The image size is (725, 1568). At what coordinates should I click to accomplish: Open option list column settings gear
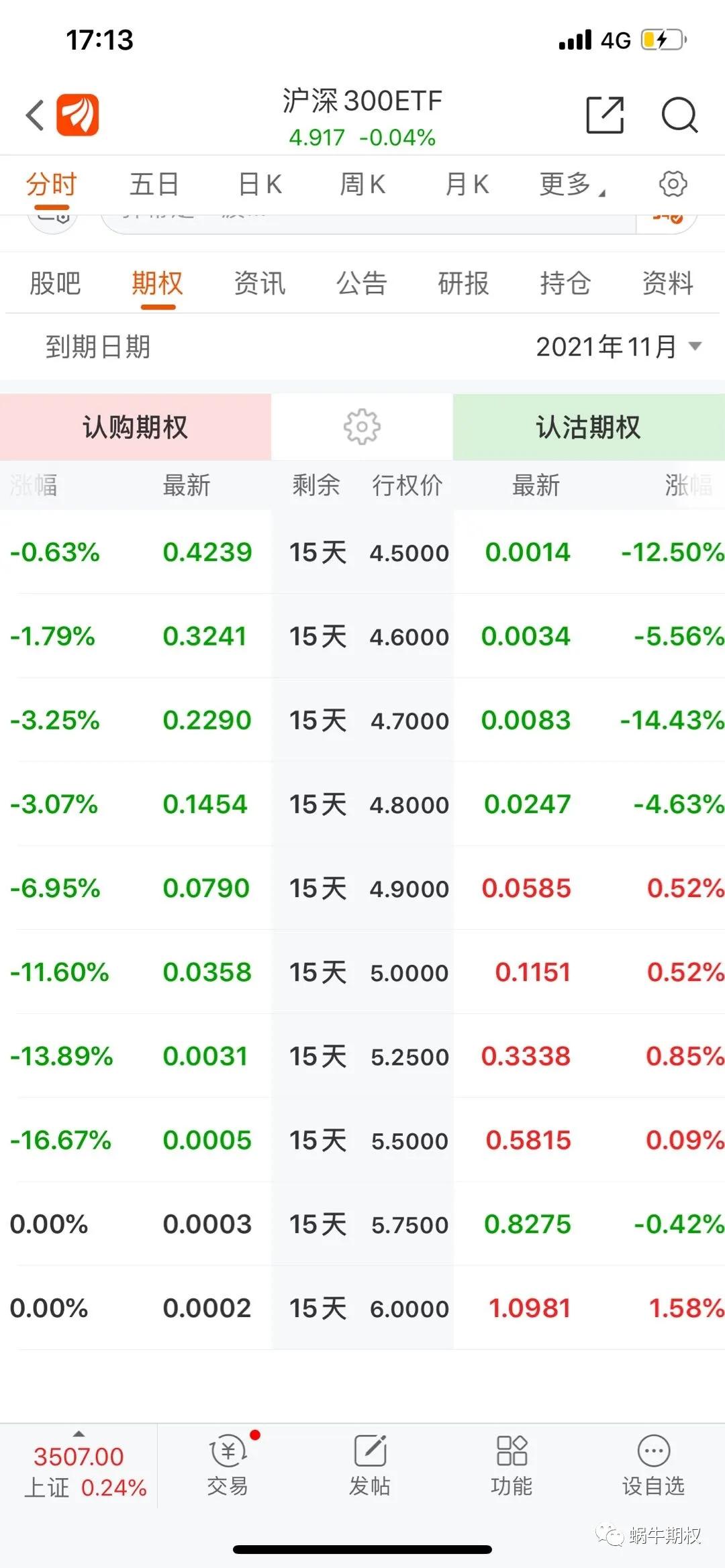[x=362, y=427]
